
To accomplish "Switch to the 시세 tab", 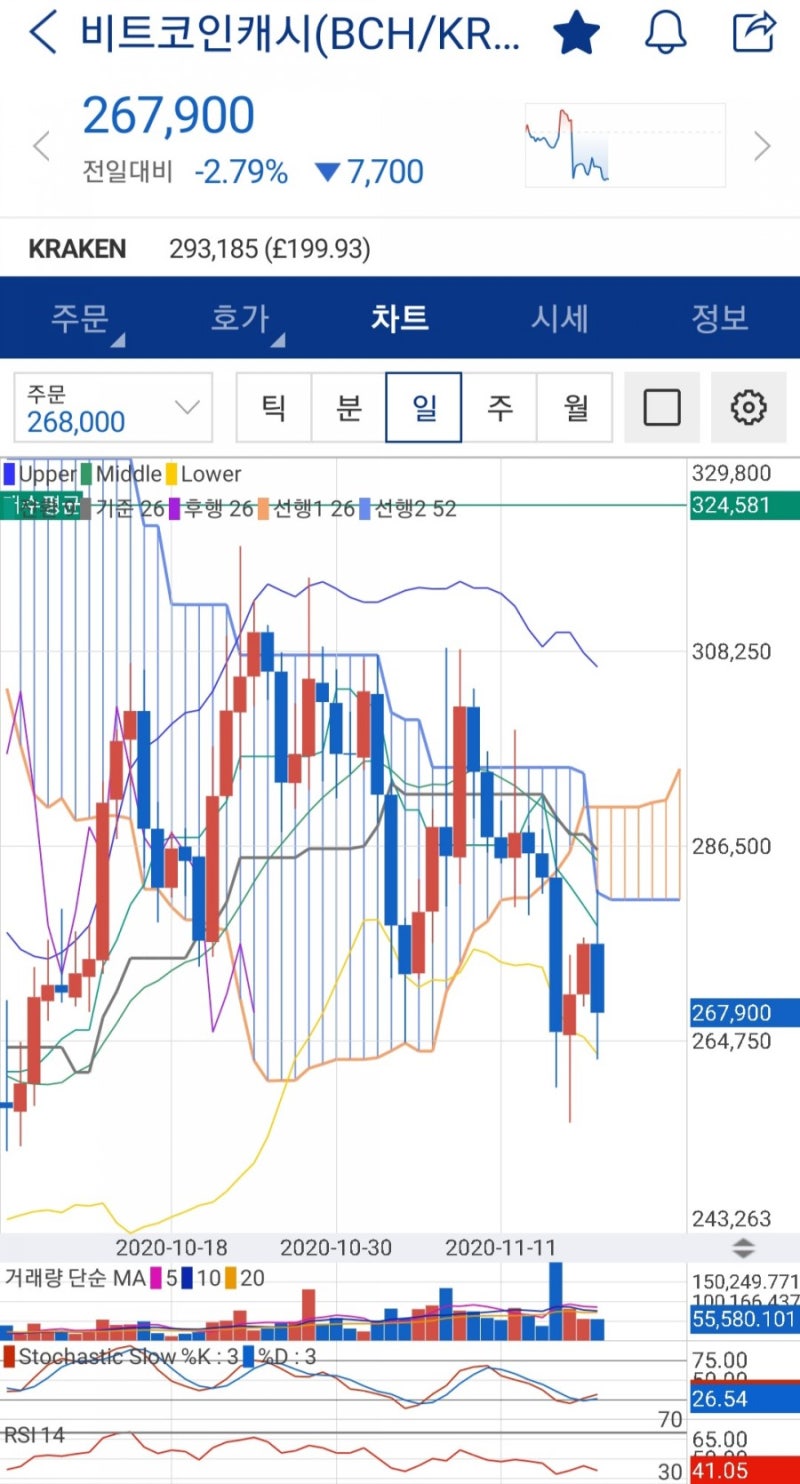I will [559, 317].
